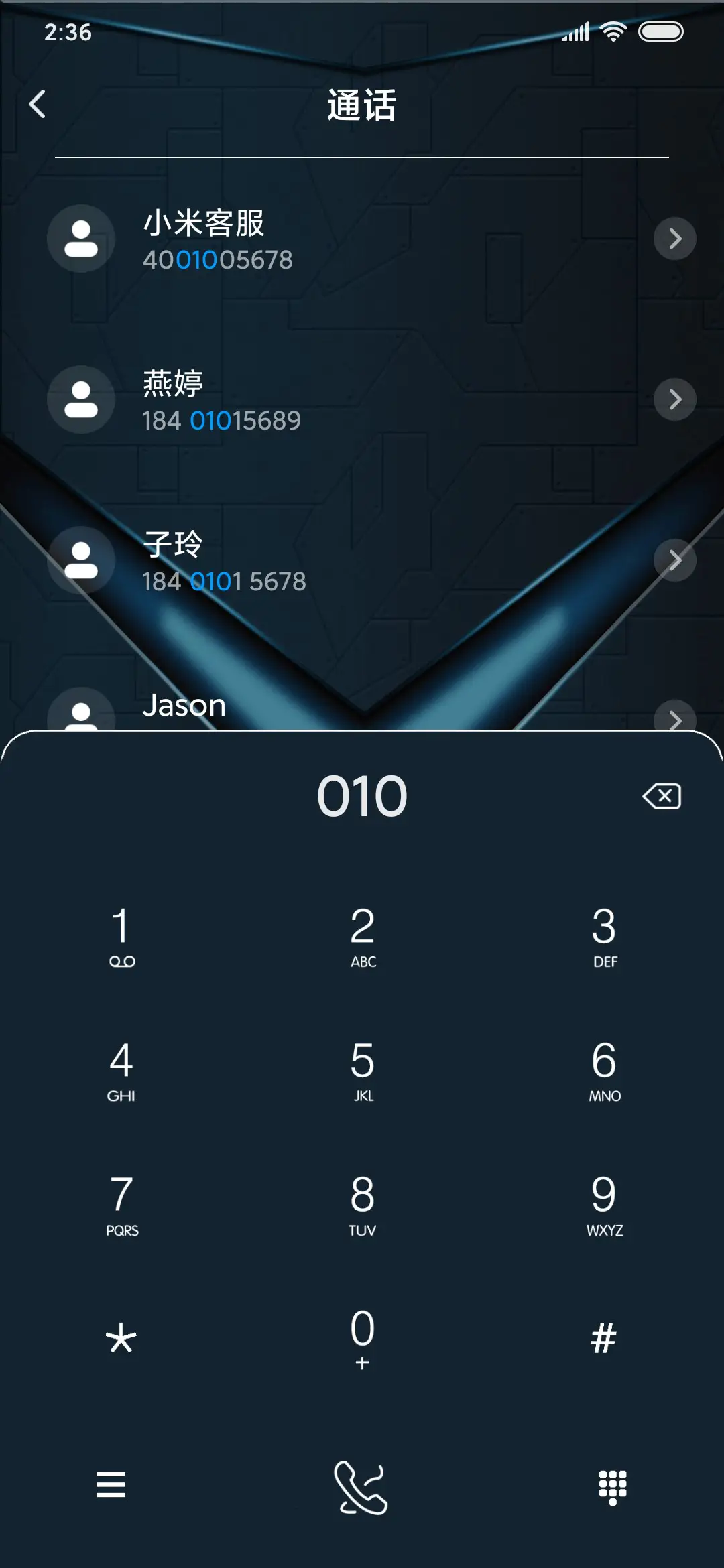The width and height of the screenshot is (724, 1568).
Task: Dial digit 0 on keypad
Action: 363,1338
